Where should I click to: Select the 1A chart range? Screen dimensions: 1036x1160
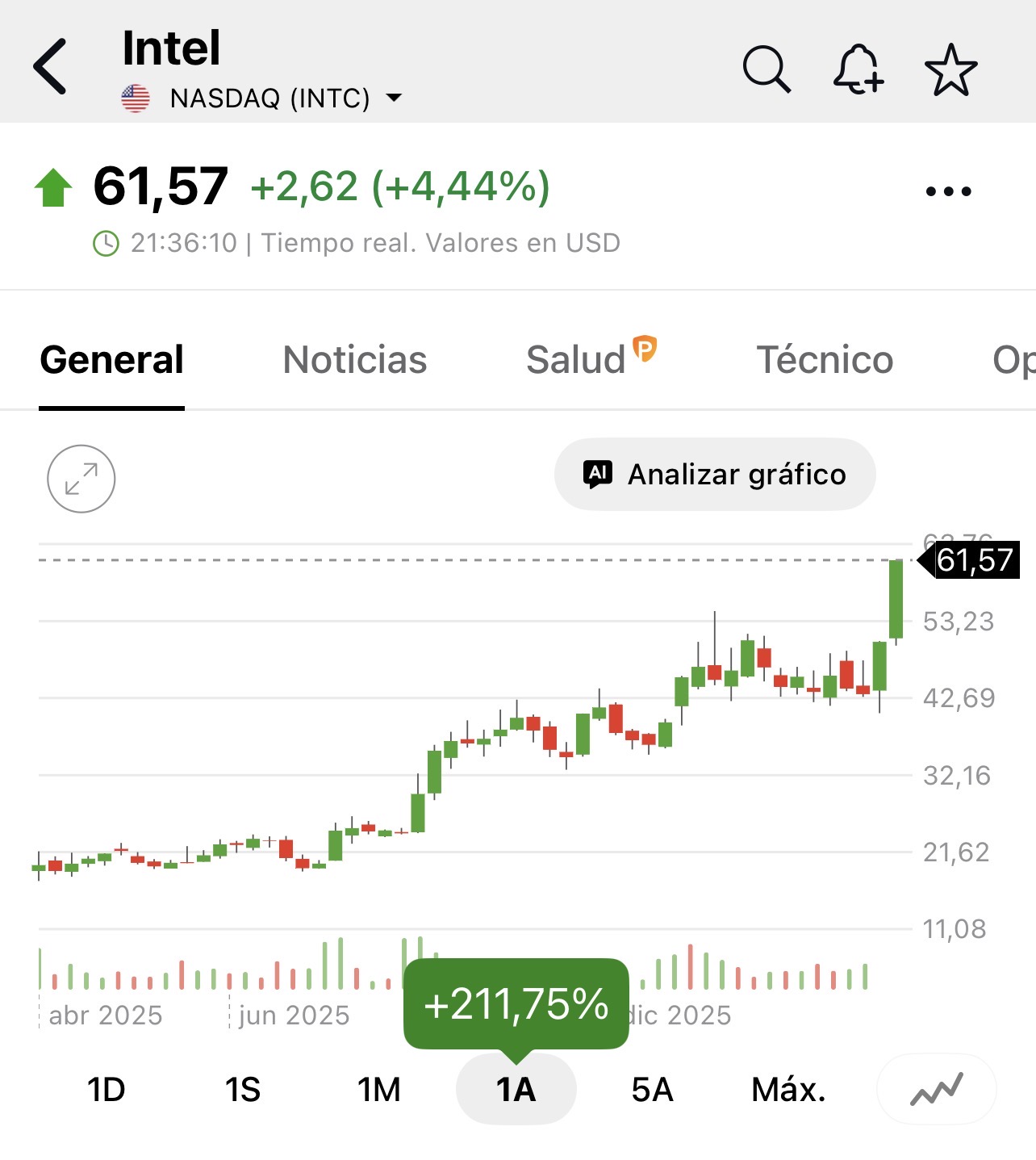click(x=516, y=1090)
